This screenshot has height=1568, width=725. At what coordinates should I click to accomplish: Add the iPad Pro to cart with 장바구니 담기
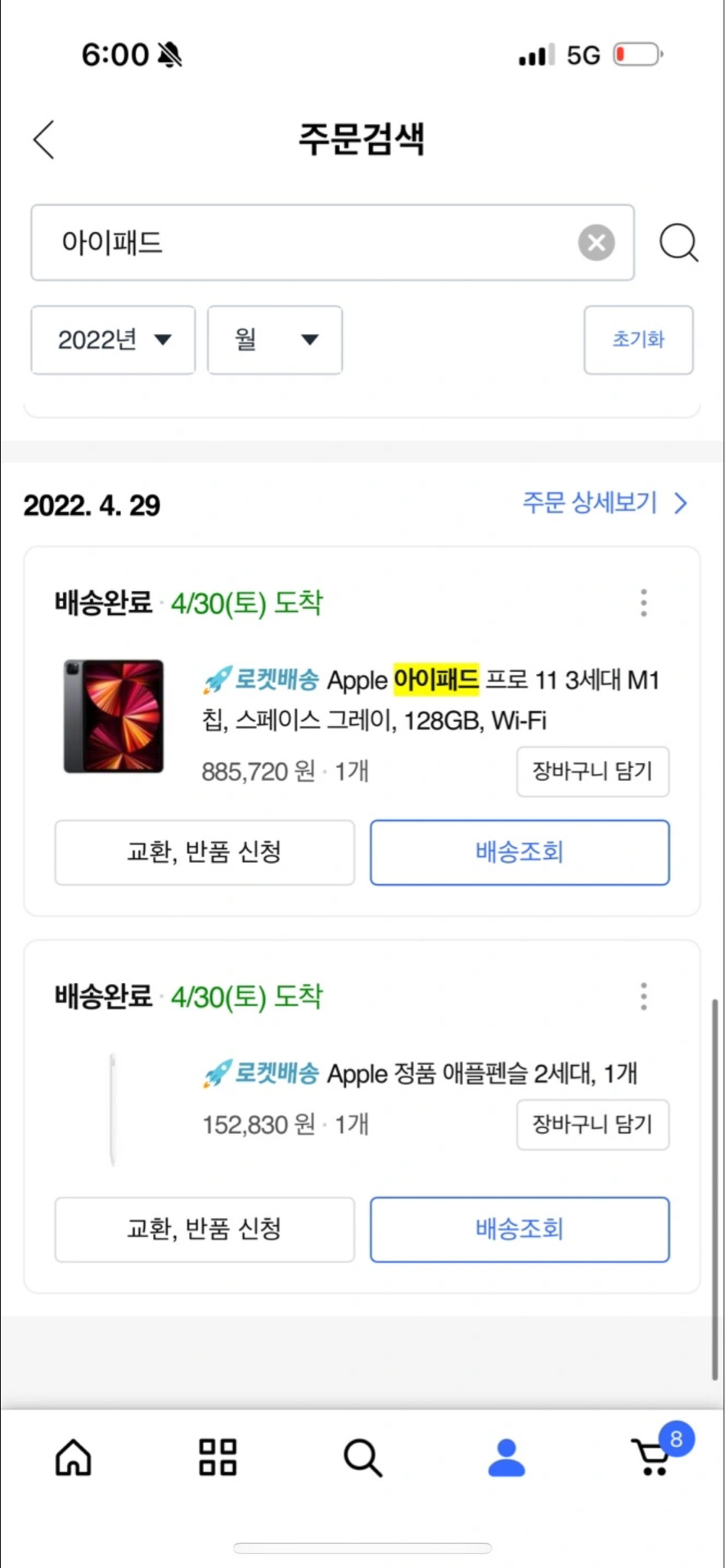tap(593, 771)
